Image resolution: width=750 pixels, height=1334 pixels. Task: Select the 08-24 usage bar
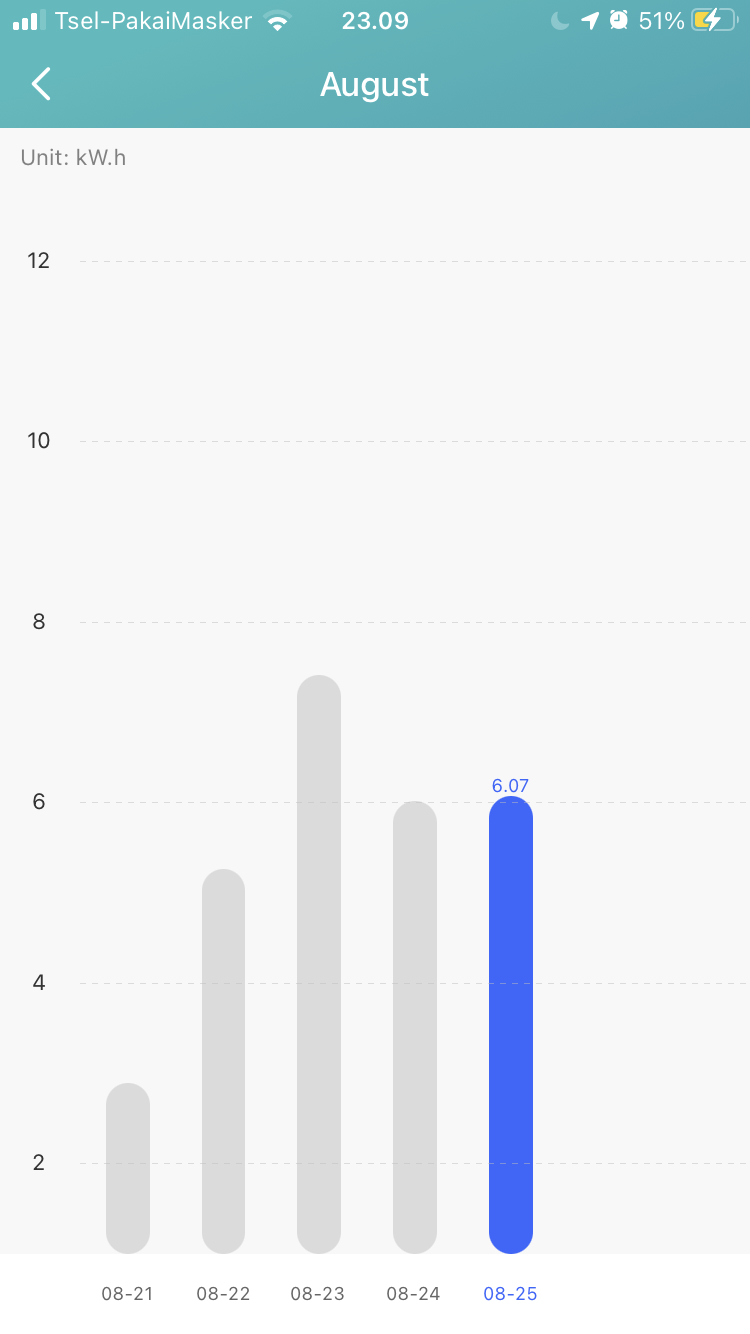pyautogui.click(x=415, y=1027)
